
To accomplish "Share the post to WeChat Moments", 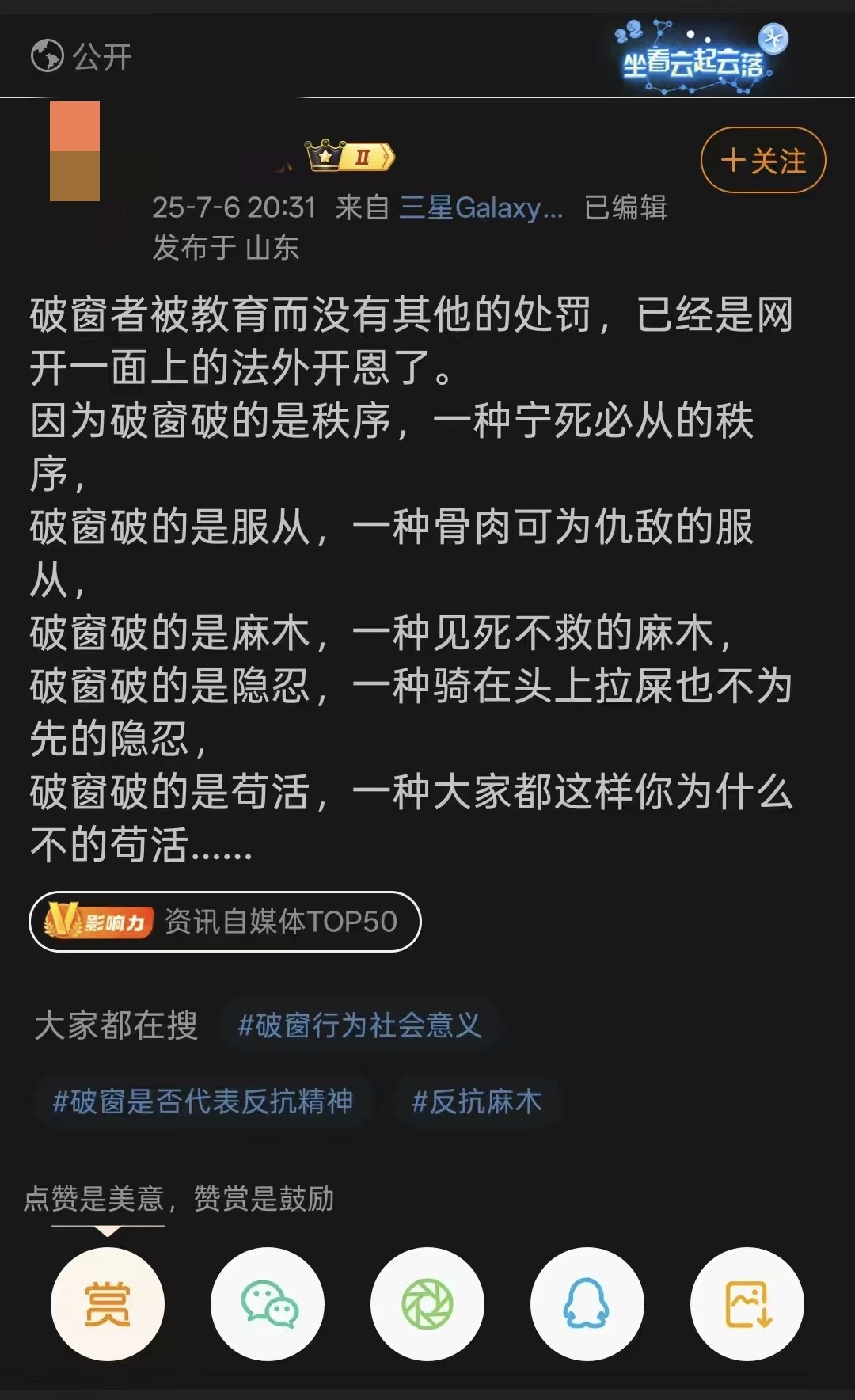I will 427,1303.
